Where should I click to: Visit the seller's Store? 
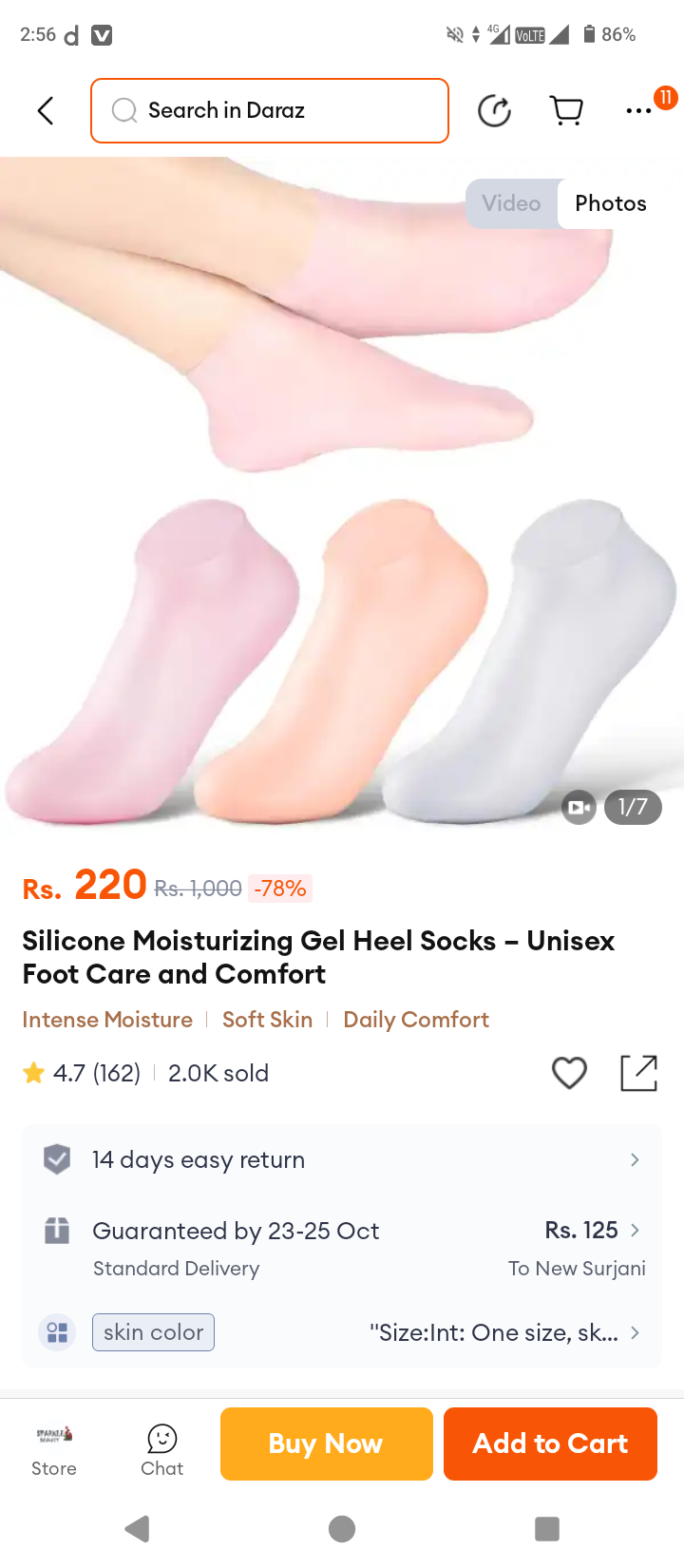pyautogui.click(x=54, y=1449)
